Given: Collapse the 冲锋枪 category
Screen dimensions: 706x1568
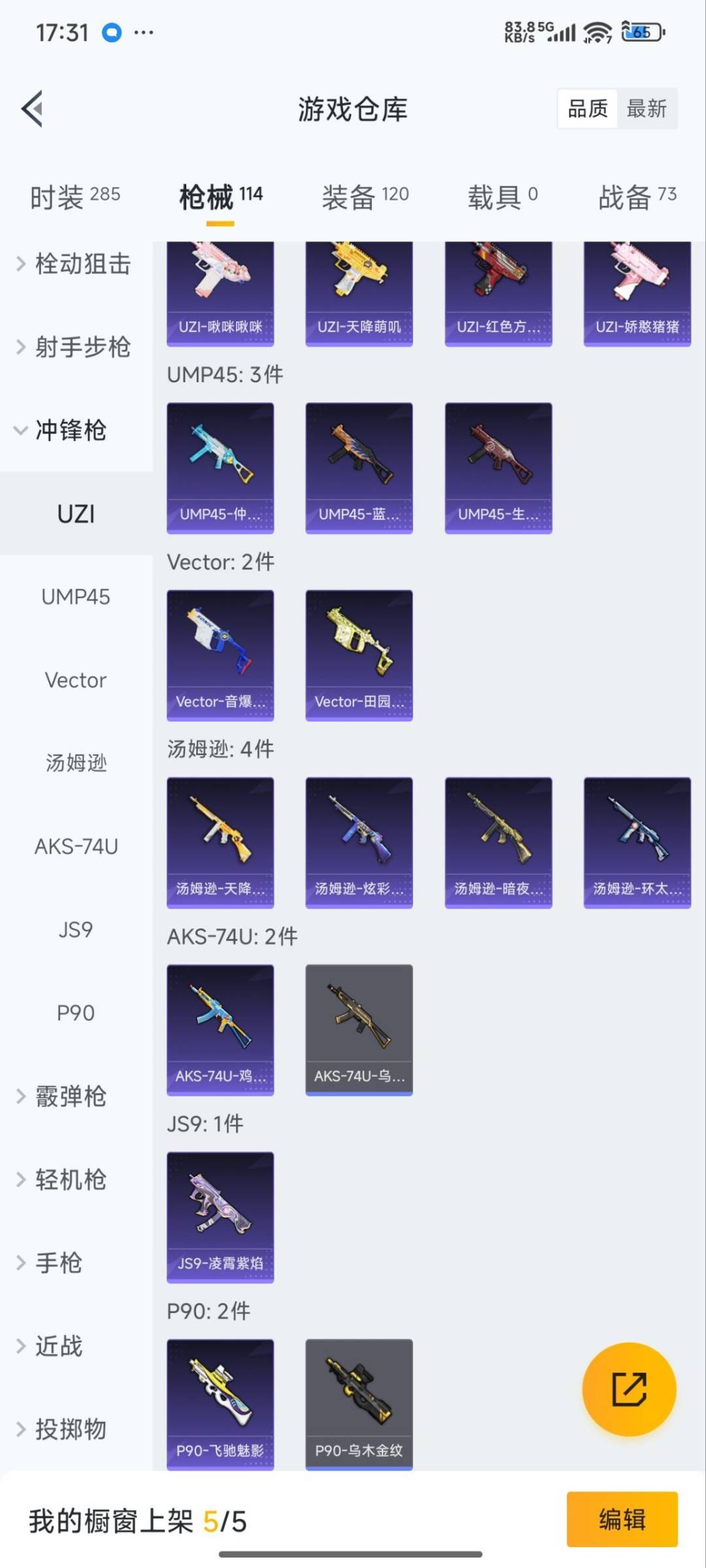Looking at the screenshot, I should point(71,431).
